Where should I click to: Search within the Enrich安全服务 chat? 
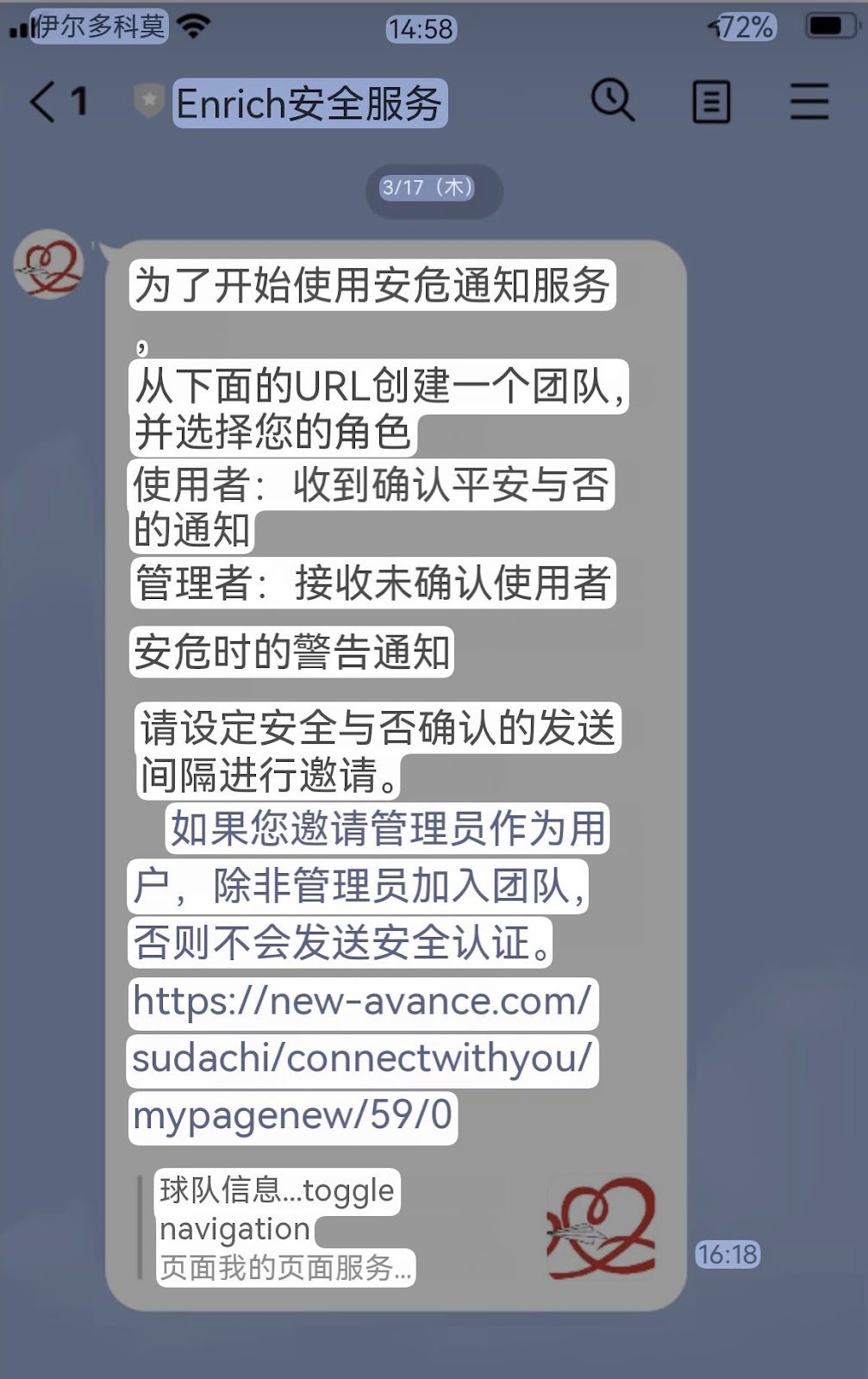tap(612, 101)
